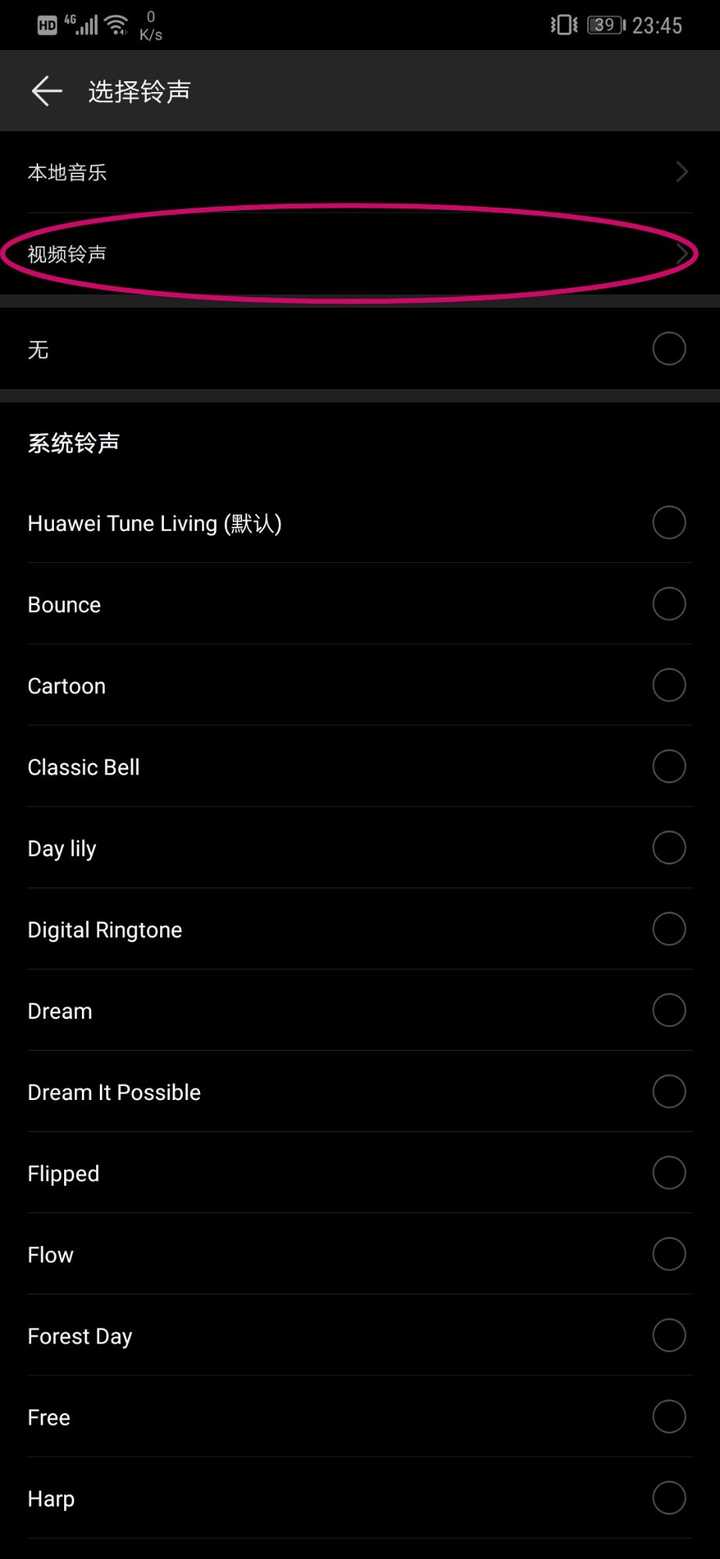720x1559 pixels.
Task: Choose Dream It Possible ringtone
Action: click(668, 1091)
